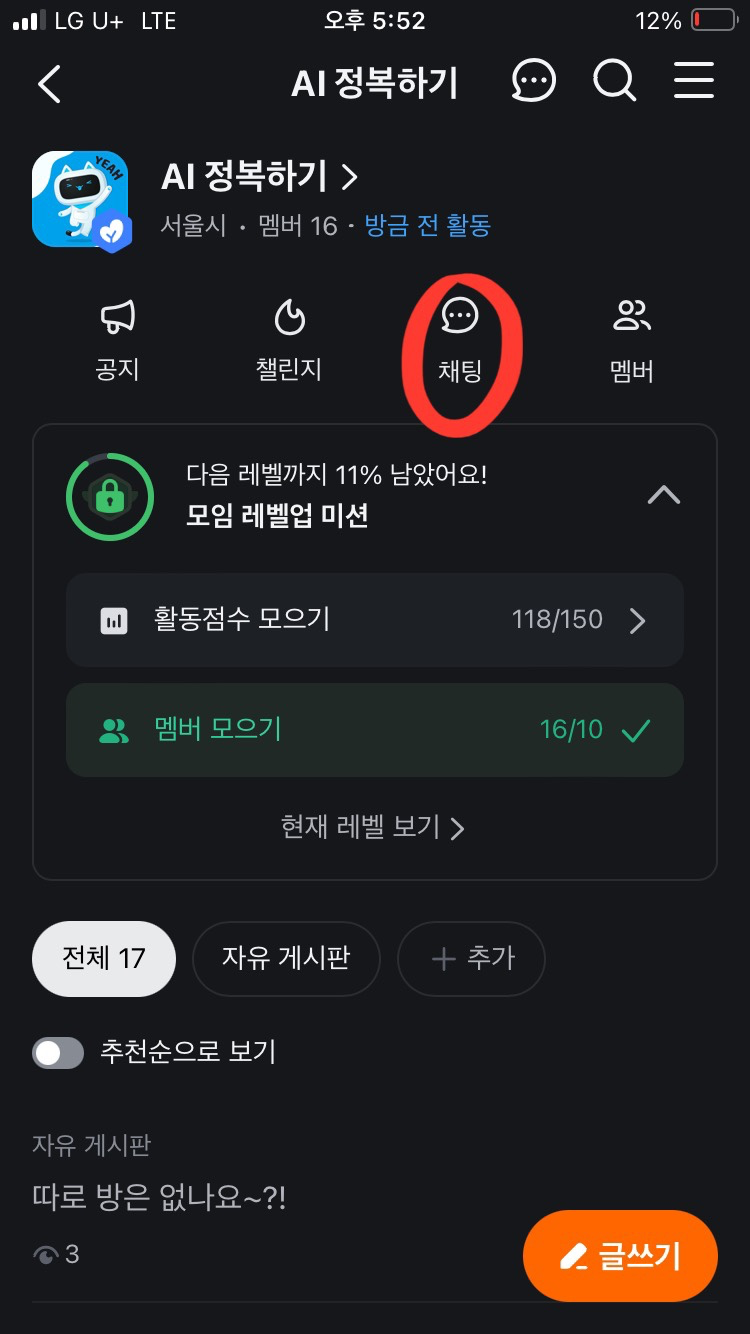Open the 공지 announcements section
Image resolution: width=750 pixels, height=1334 pixels.
117,342
